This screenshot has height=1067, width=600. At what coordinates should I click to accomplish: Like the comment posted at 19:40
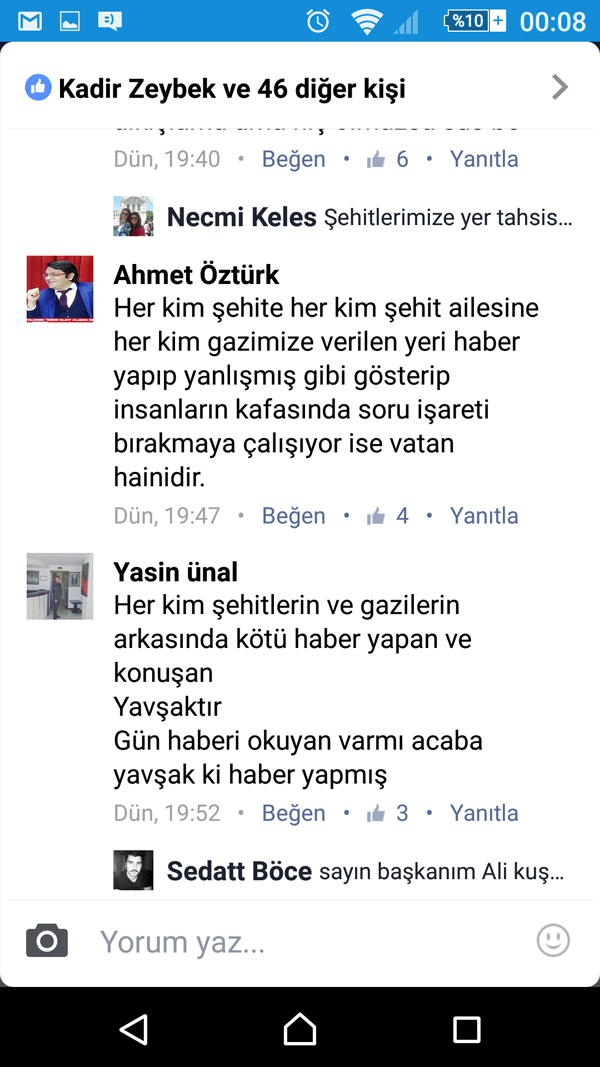[x=293, y=159]
